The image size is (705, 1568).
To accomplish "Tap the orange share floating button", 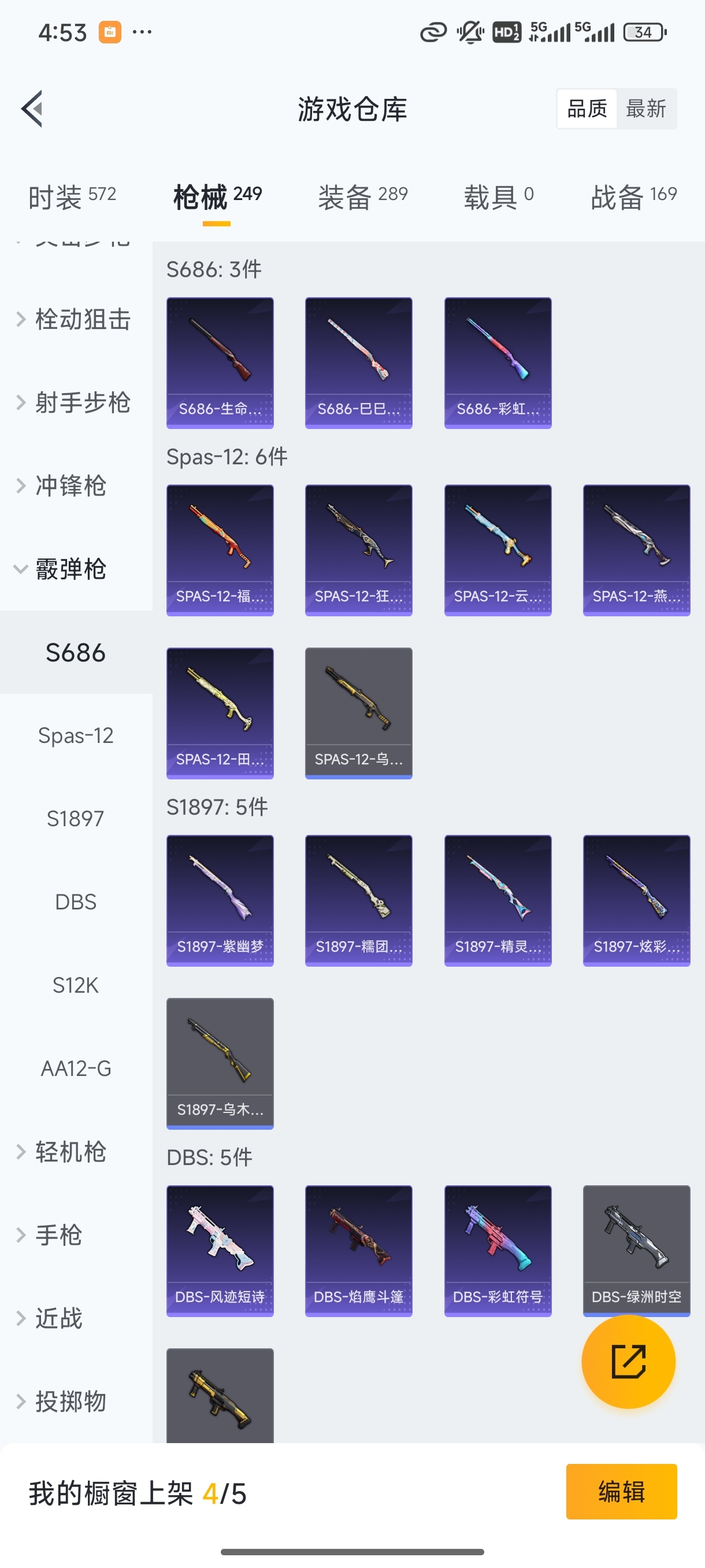I will point(628,1362).
